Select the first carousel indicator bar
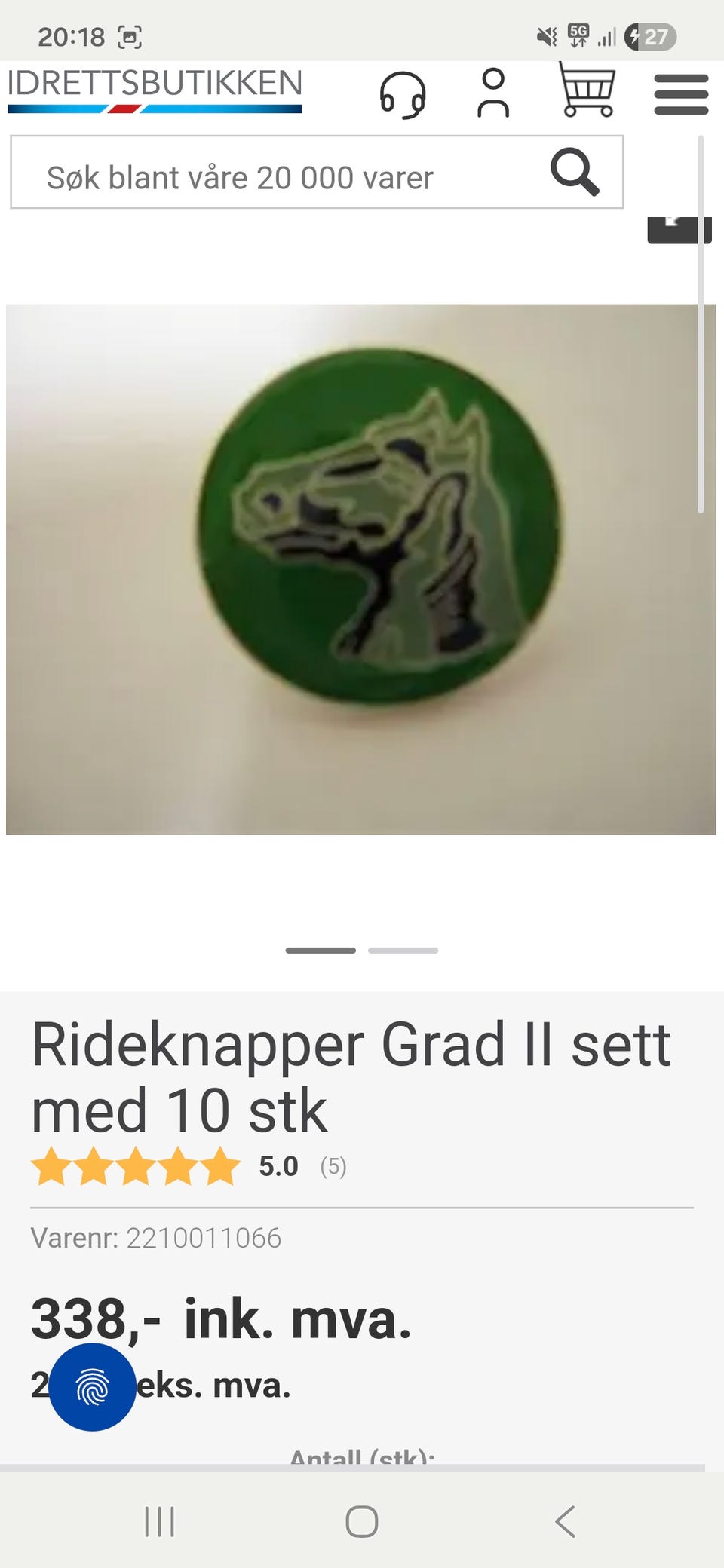The image size is (724, 1568). click(x=321, y=951)
